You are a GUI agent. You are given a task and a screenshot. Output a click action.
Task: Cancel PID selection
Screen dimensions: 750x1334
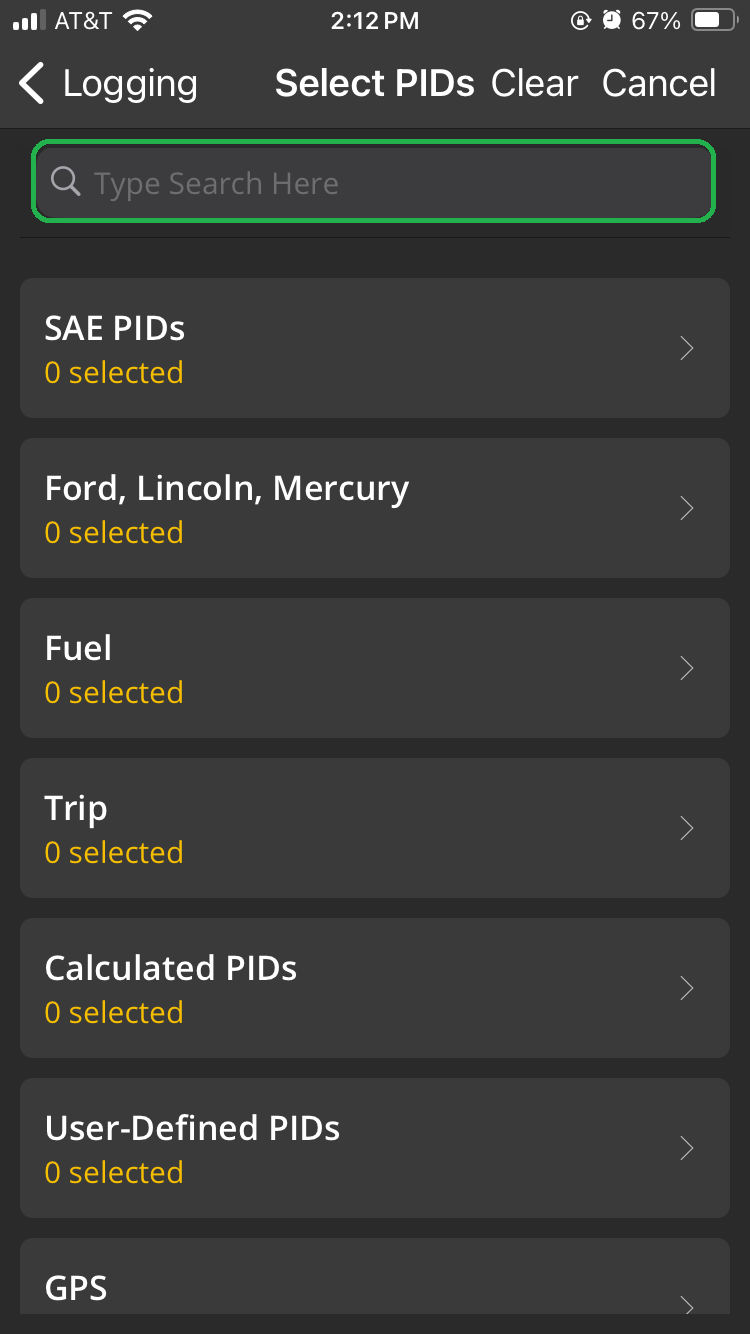(658, 84)
